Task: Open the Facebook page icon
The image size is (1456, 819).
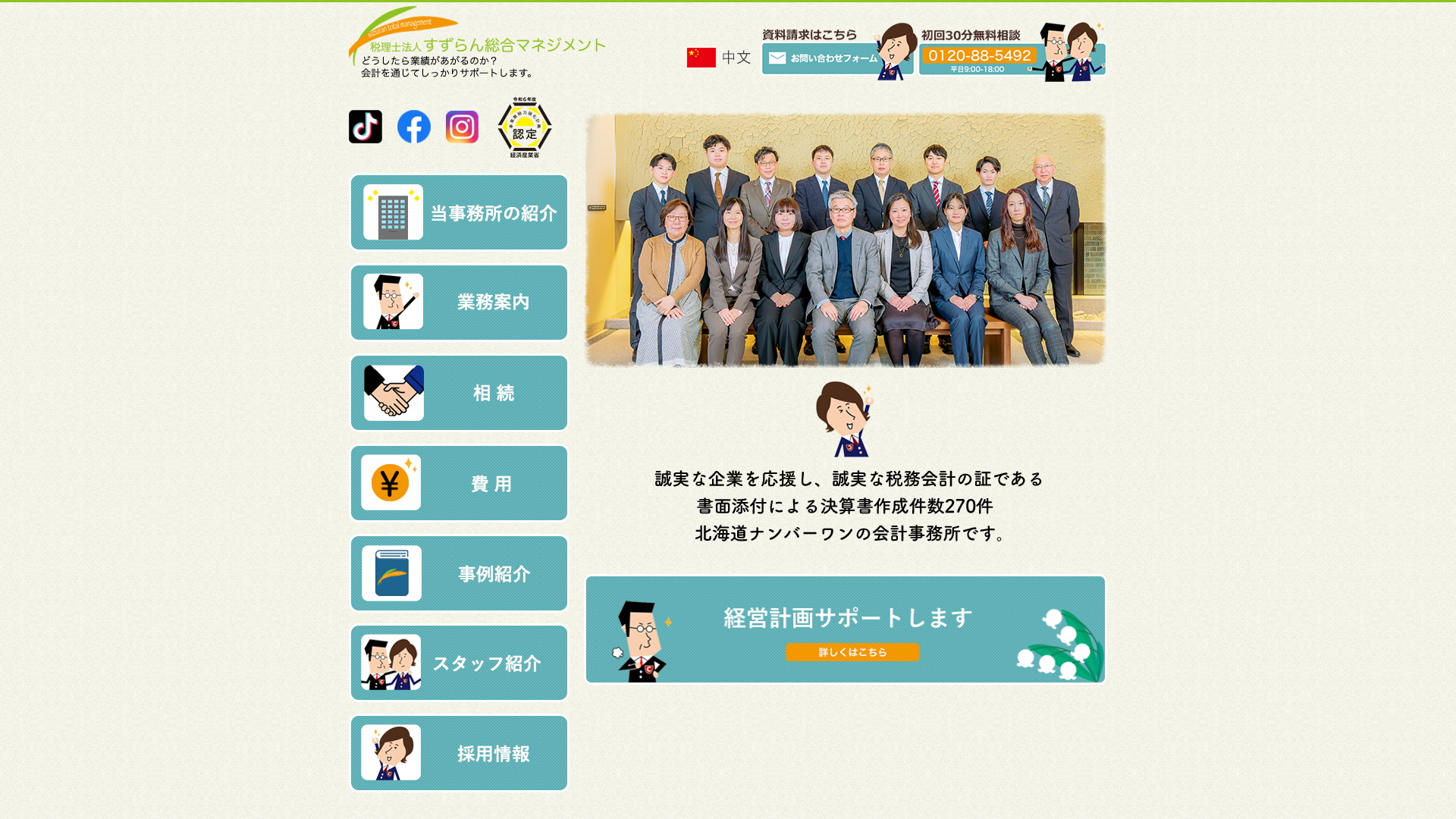Action: tap(413, 127)
